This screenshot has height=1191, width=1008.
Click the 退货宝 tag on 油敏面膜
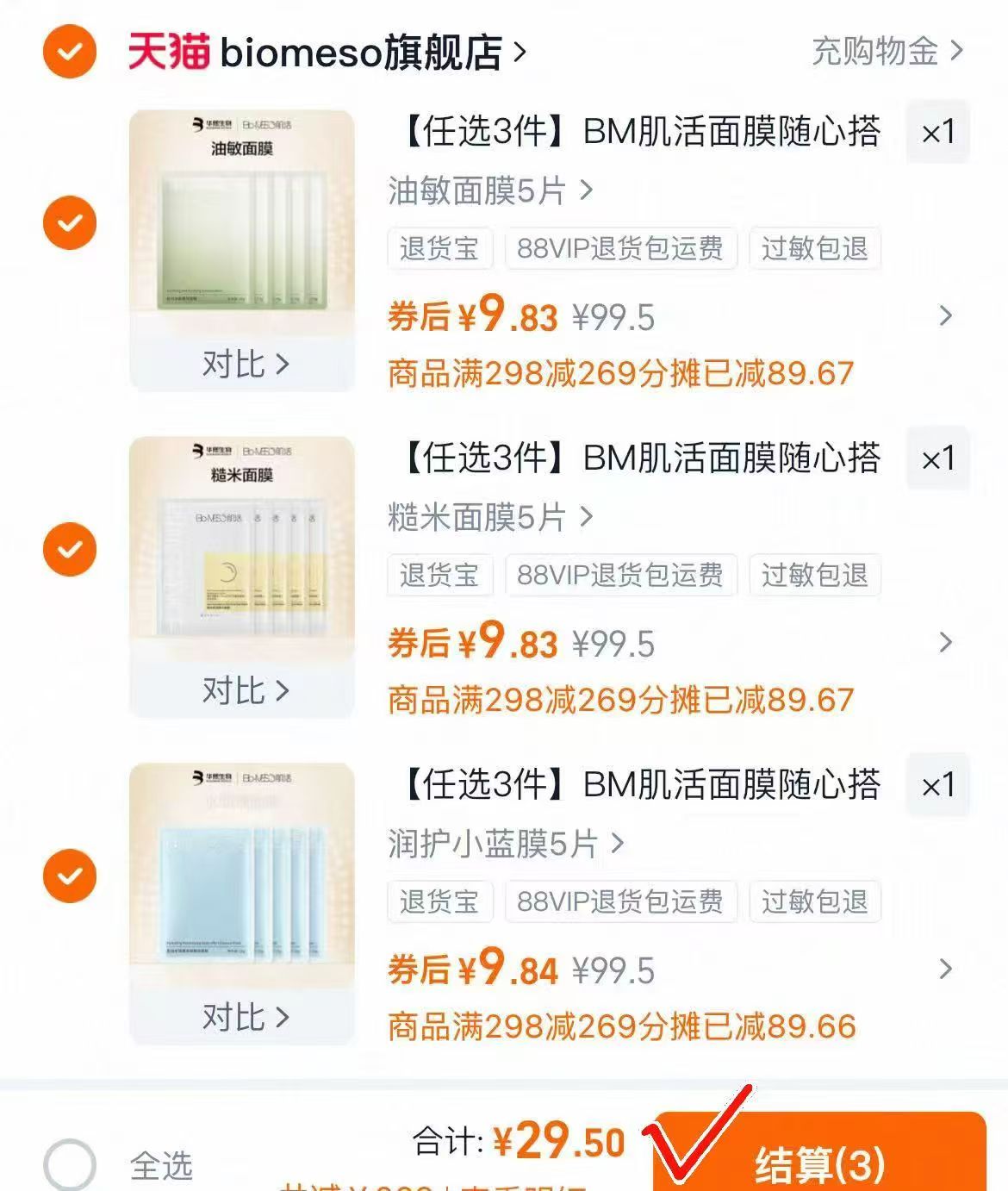click(440, 249)
